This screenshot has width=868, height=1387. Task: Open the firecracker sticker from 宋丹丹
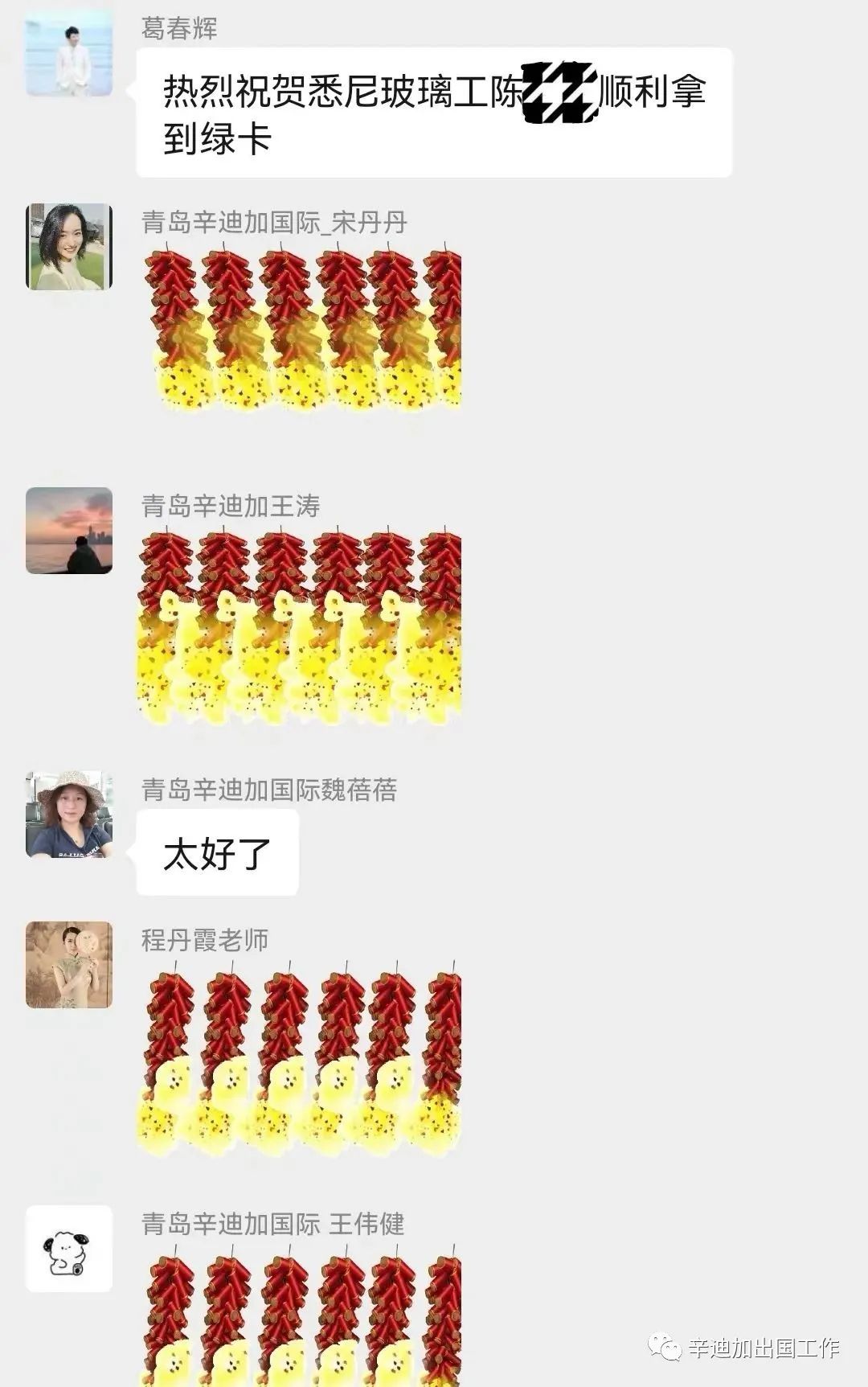click(x=301, y=330)
